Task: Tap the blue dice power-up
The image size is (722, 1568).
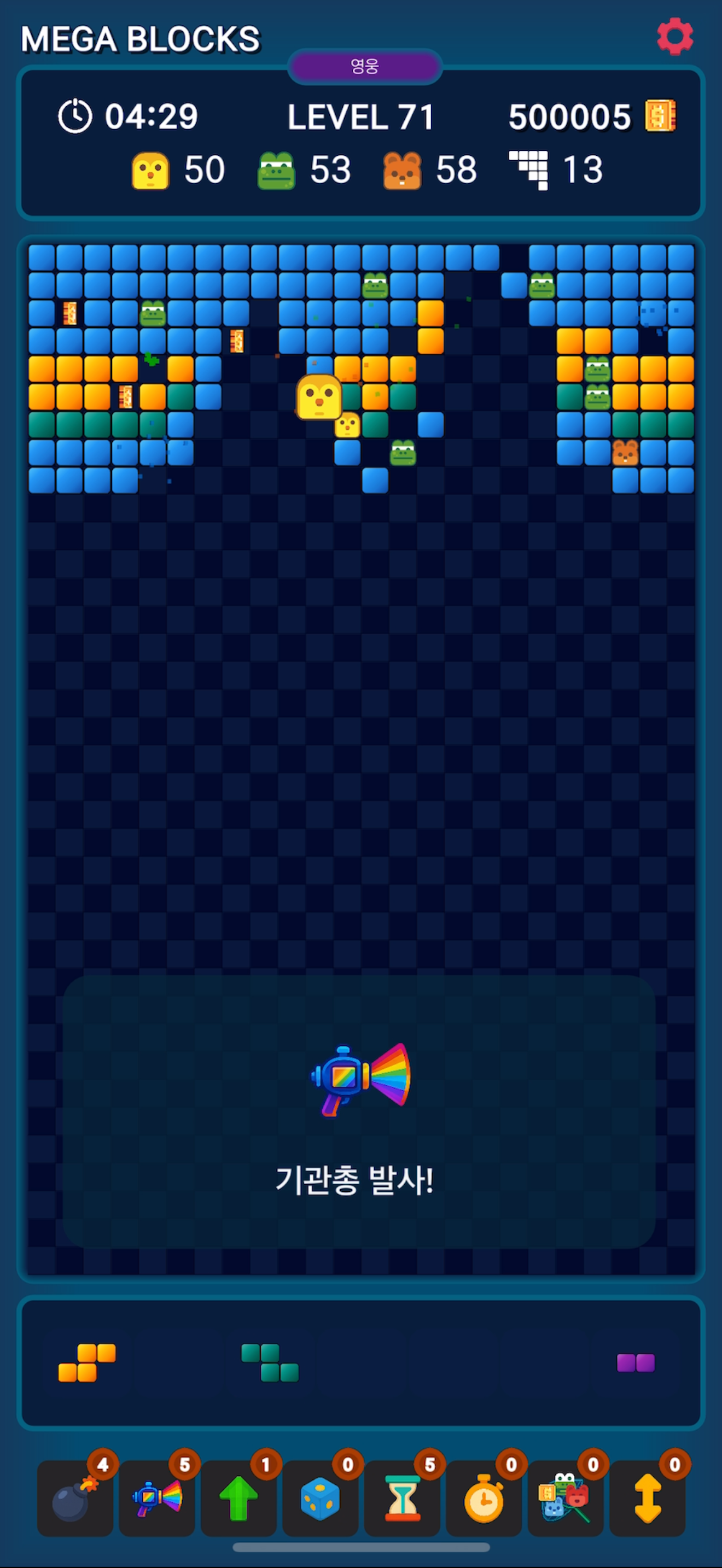Action: coord(320,1498)
